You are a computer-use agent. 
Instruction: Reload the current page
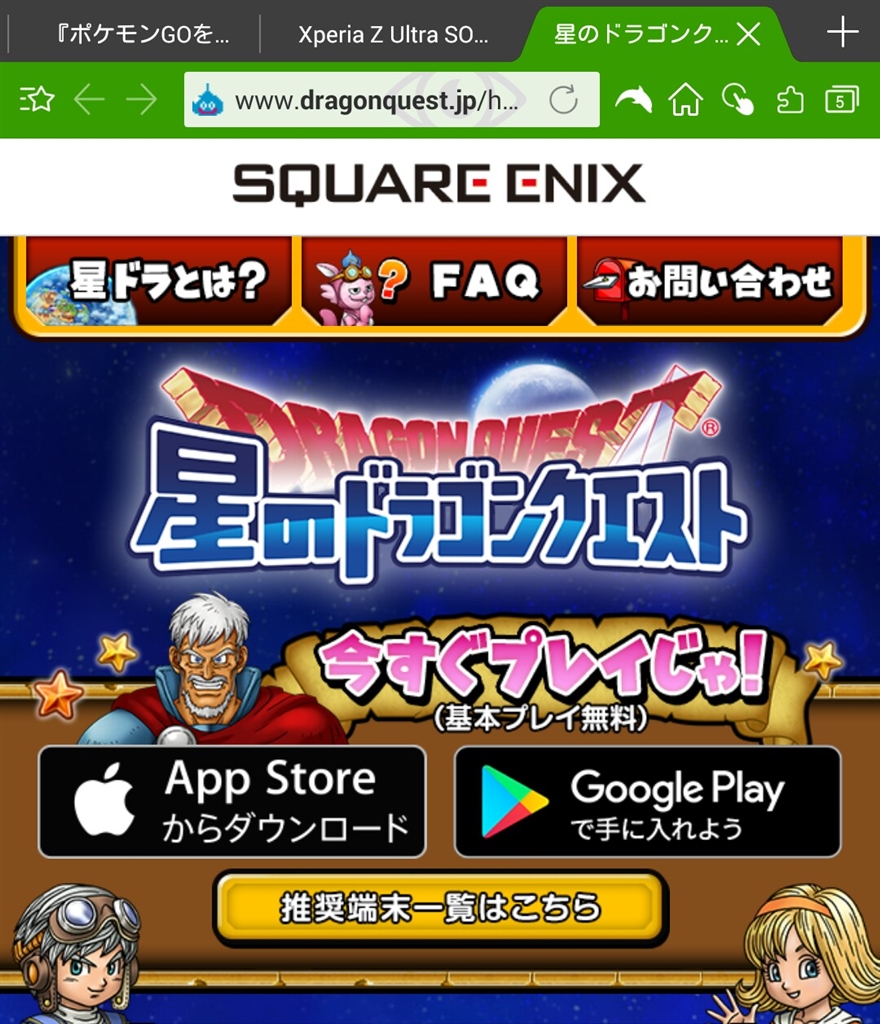coord(564,100)
